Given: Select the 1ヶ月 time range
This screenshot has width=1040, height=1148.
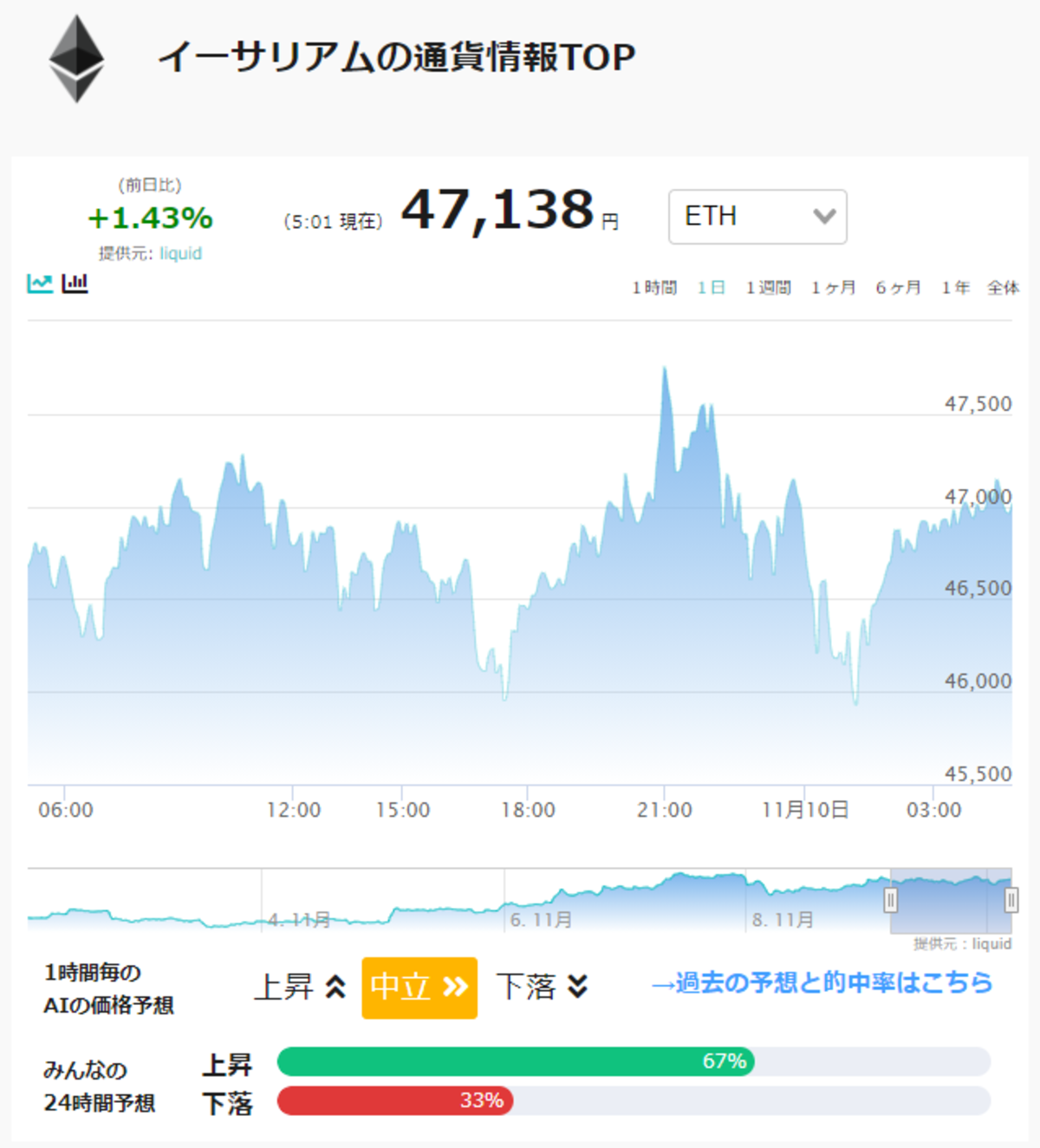Looking at the screenshot, I should [x=834, y=288].
